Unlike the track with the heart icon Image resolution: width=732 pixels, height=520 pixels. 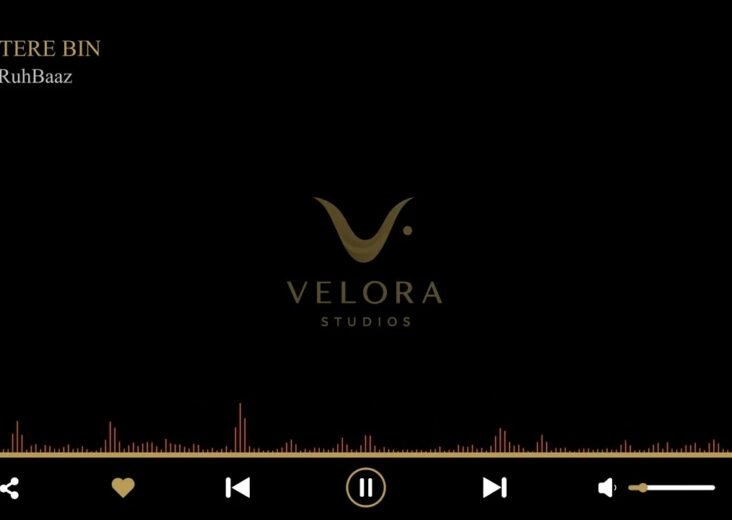(123, 488)
